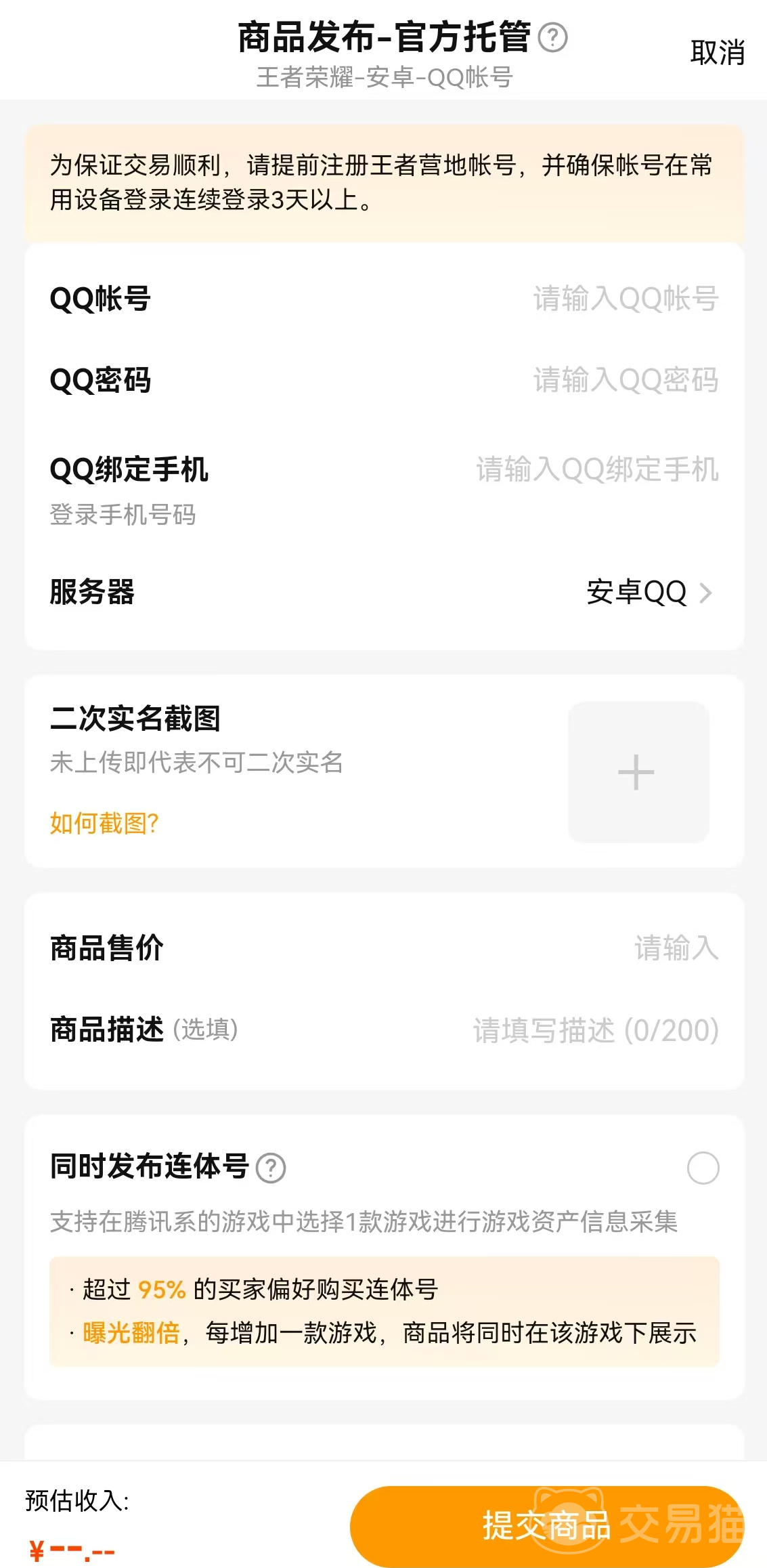
Task: Focus the QQ帐号 input field
Action: pos(625,299)
